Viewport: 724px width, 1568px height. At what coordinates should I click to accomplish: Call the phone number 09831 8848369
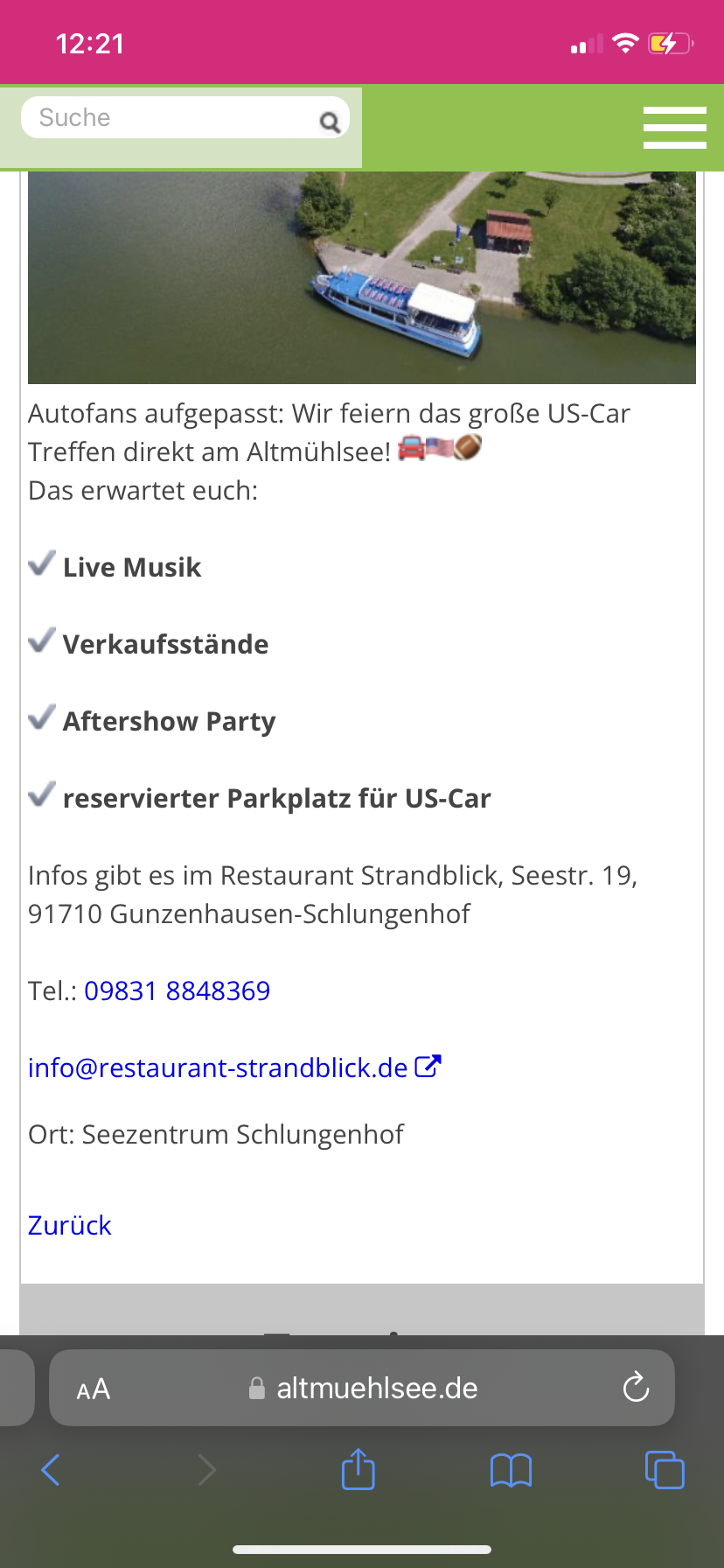pyautogui.click(x=177, y=991)
